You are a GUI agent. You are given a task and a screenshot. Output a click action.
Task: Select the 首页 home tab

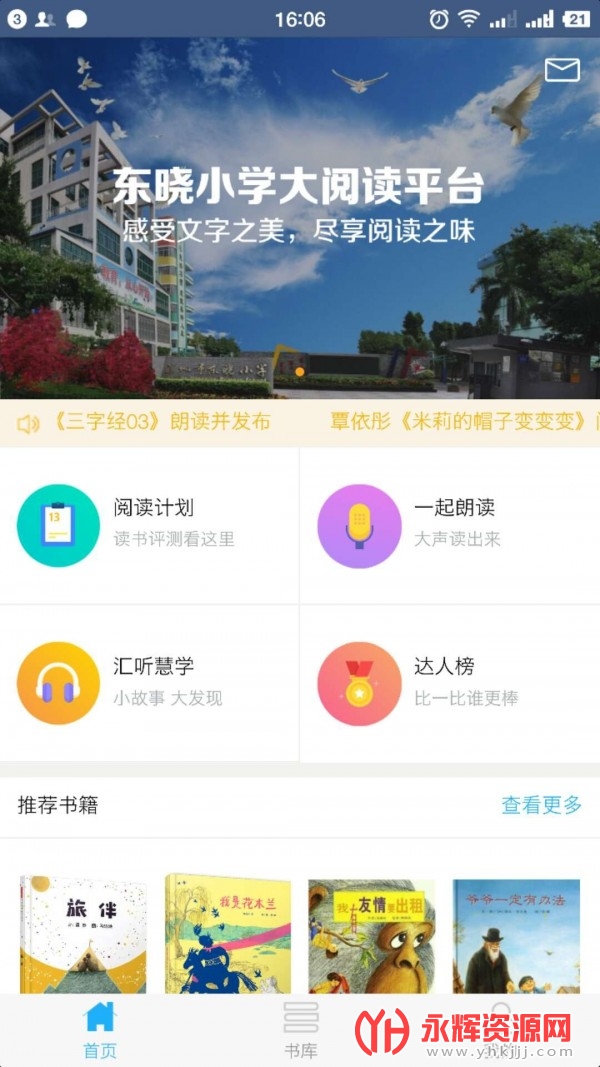tap(100, 1030)
